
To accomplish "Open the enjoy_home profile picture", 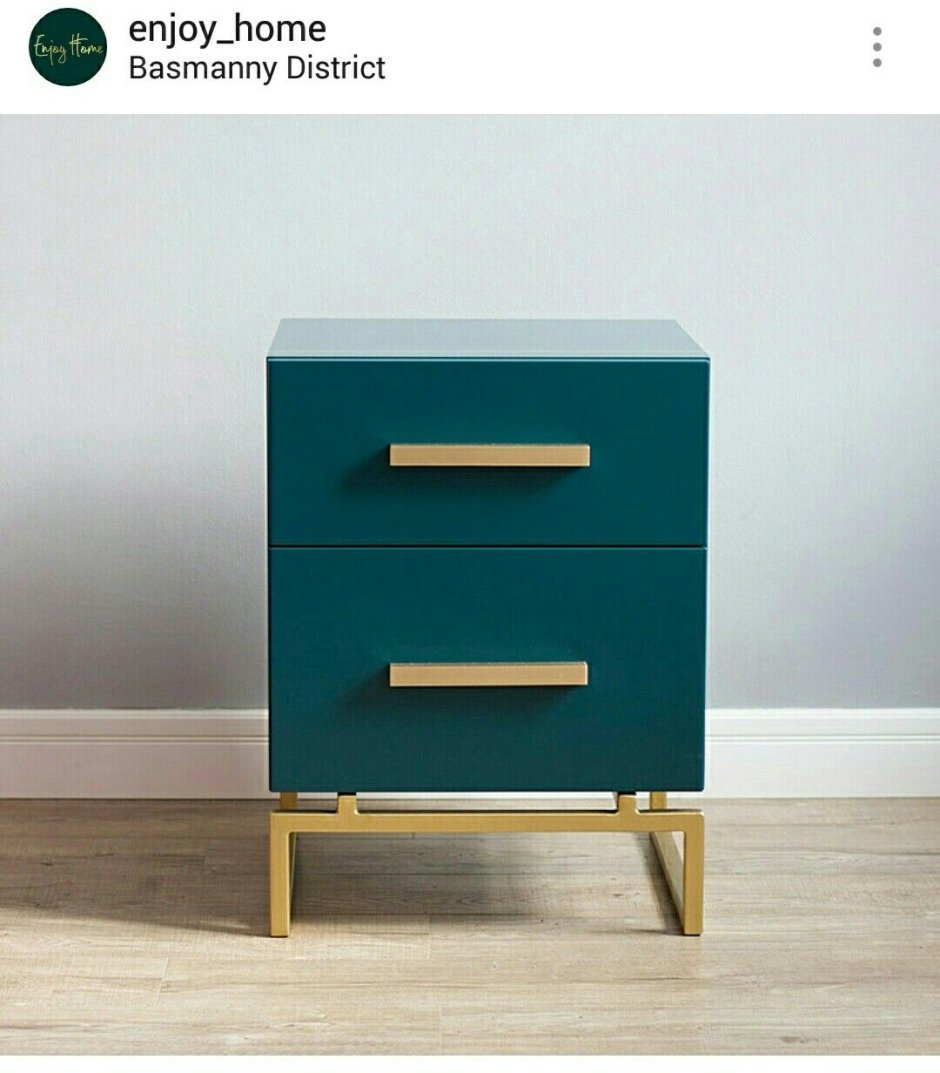I will point(67,47).
